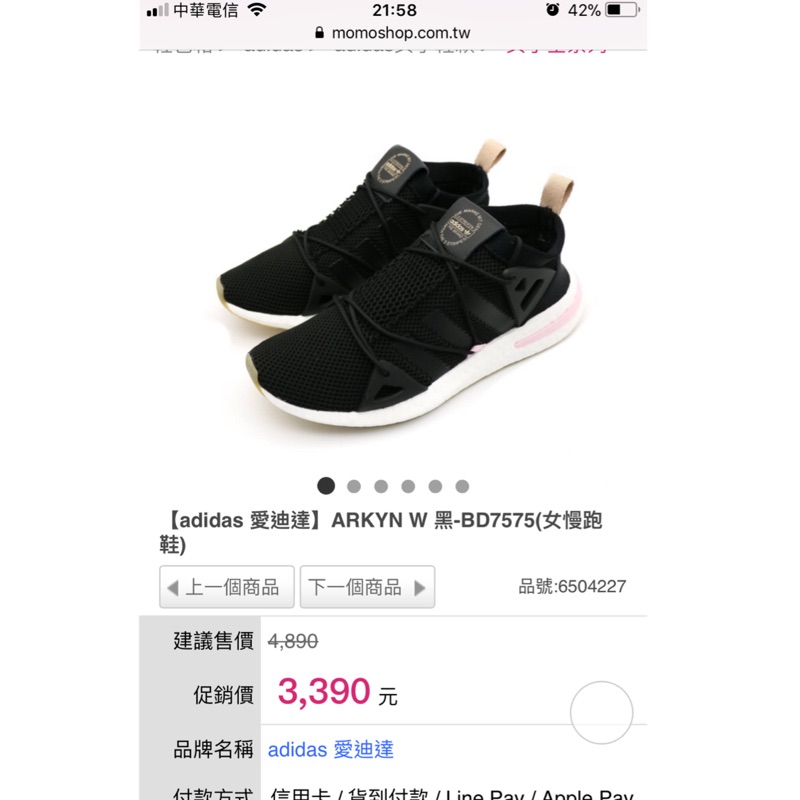Select second dot in image carousel
The height and width of the screenshot is (800, 800).
354,486
